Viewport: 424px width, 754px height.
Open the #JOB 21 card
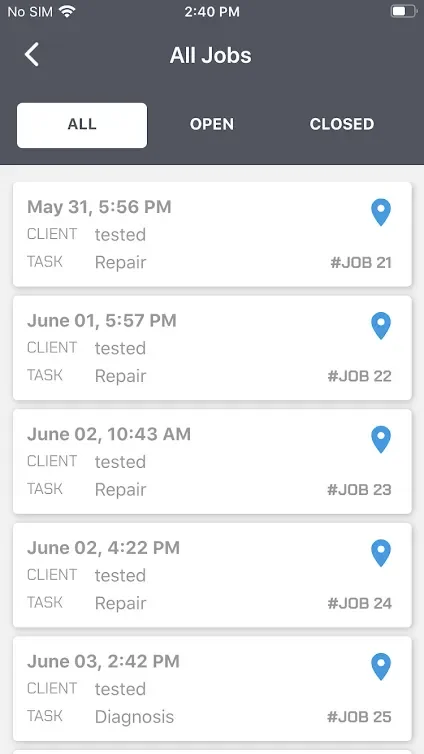click(212, 234)
